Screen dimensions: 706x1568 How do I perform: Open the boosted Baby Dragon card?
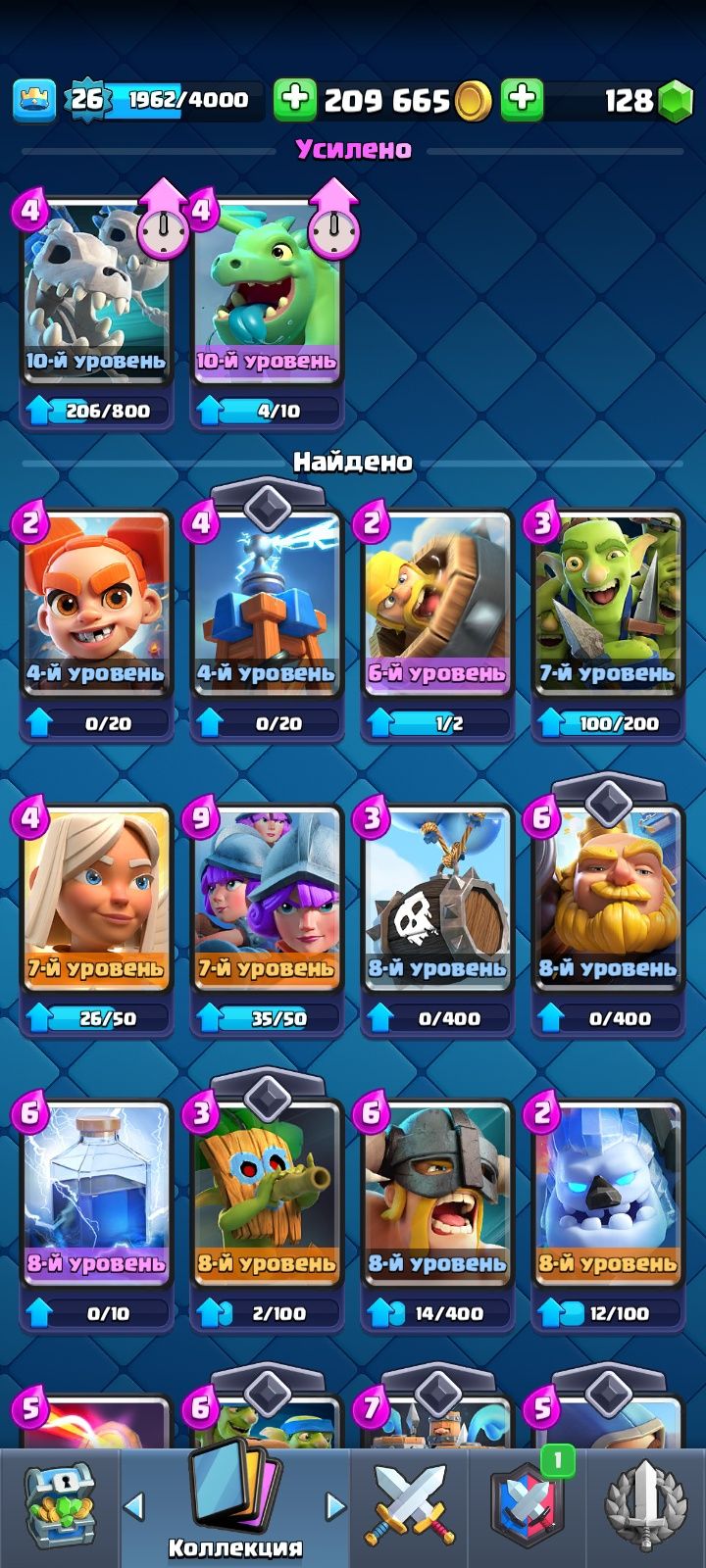266,294
